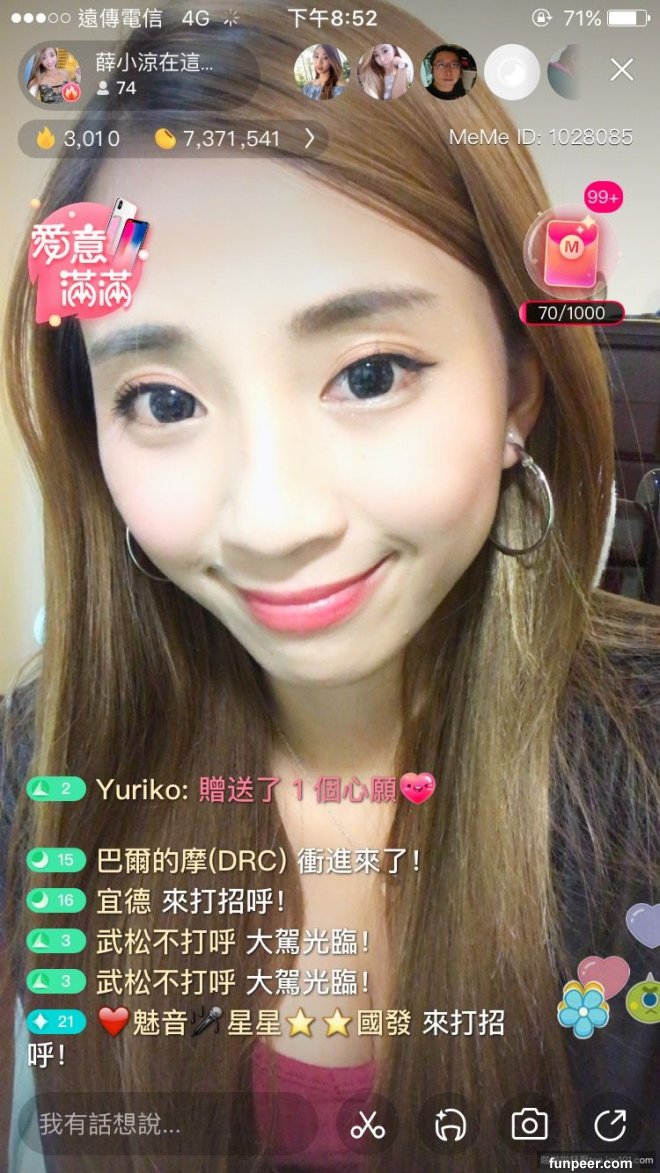
Task: Expand the 7,371,541 coin ranking chevron
Action: coord(310,139)
